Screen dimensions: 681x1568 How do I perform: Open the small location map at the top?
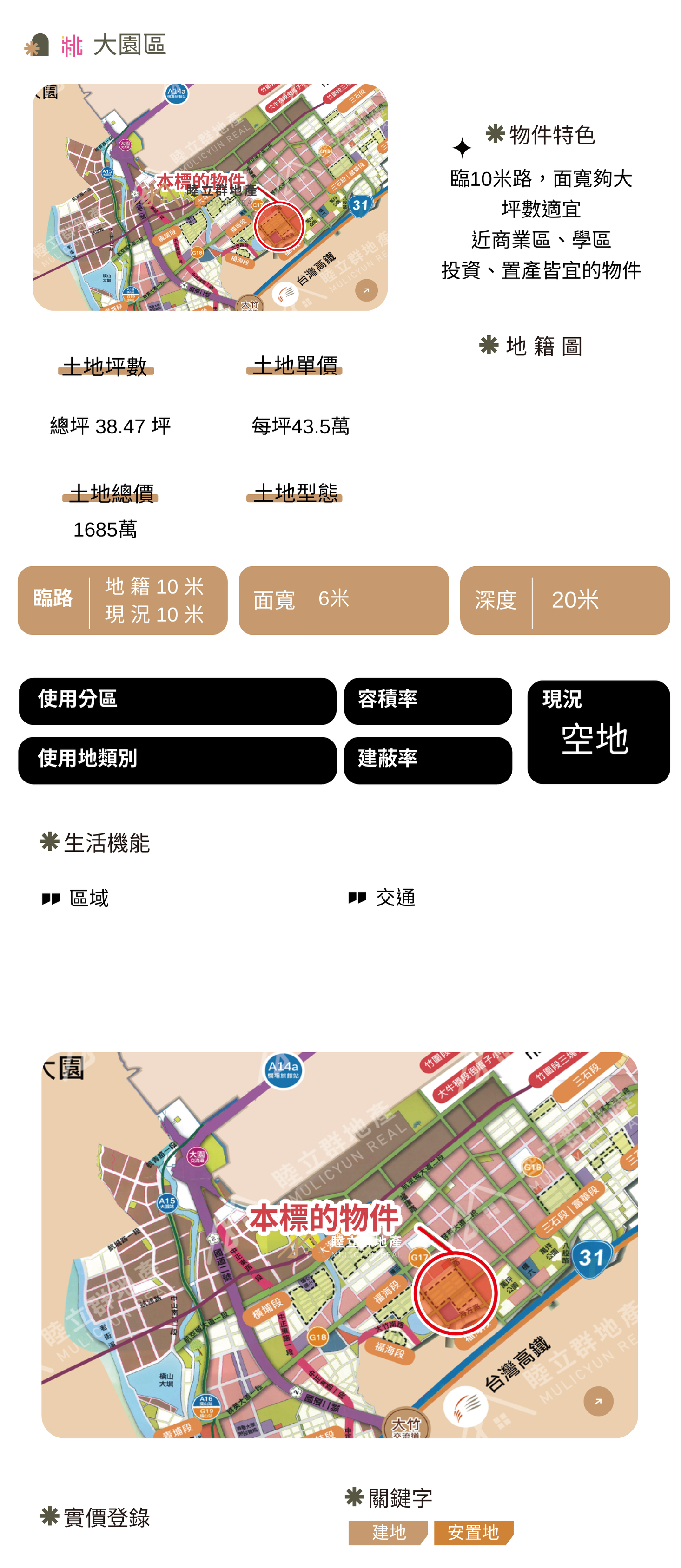[x=210, y=197]
